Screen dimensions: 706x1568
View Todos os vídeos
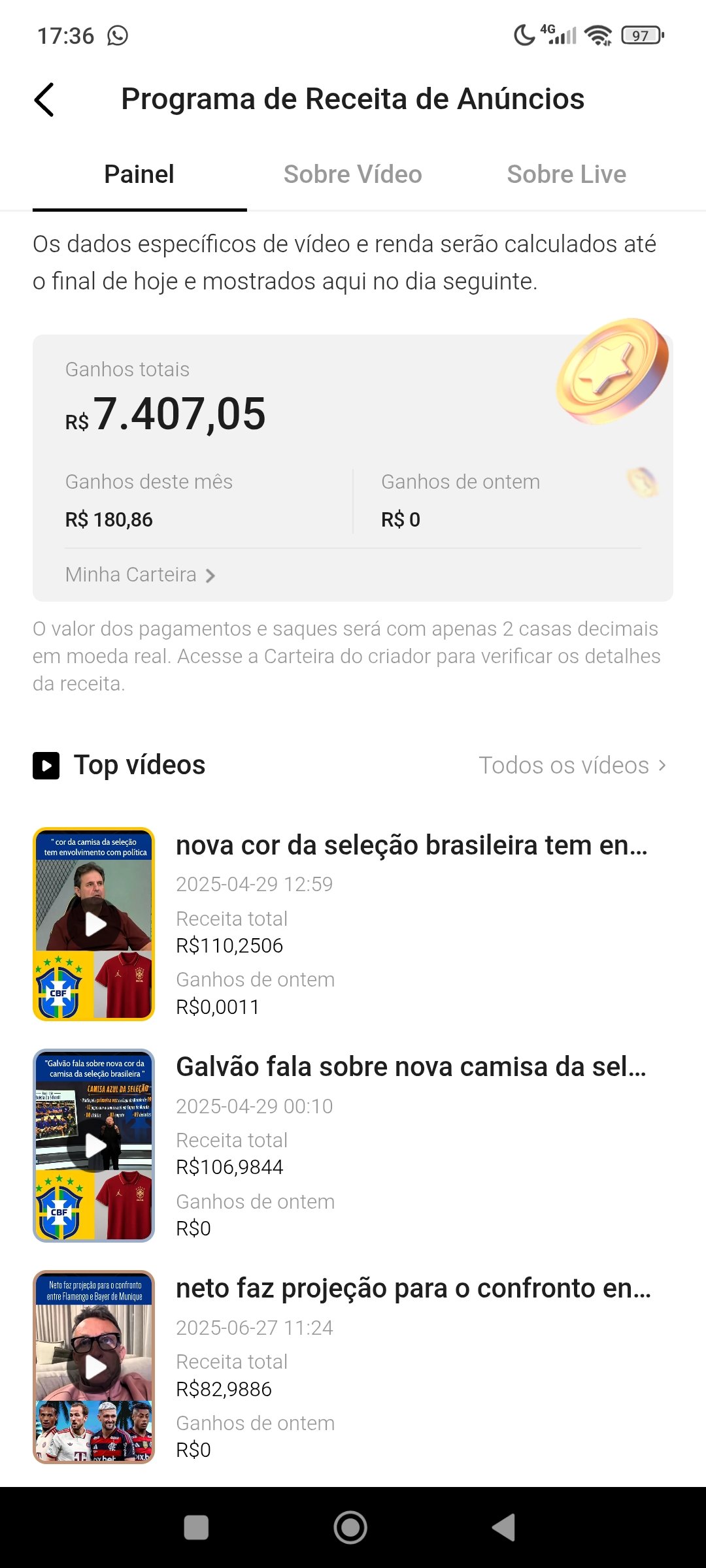572,765
